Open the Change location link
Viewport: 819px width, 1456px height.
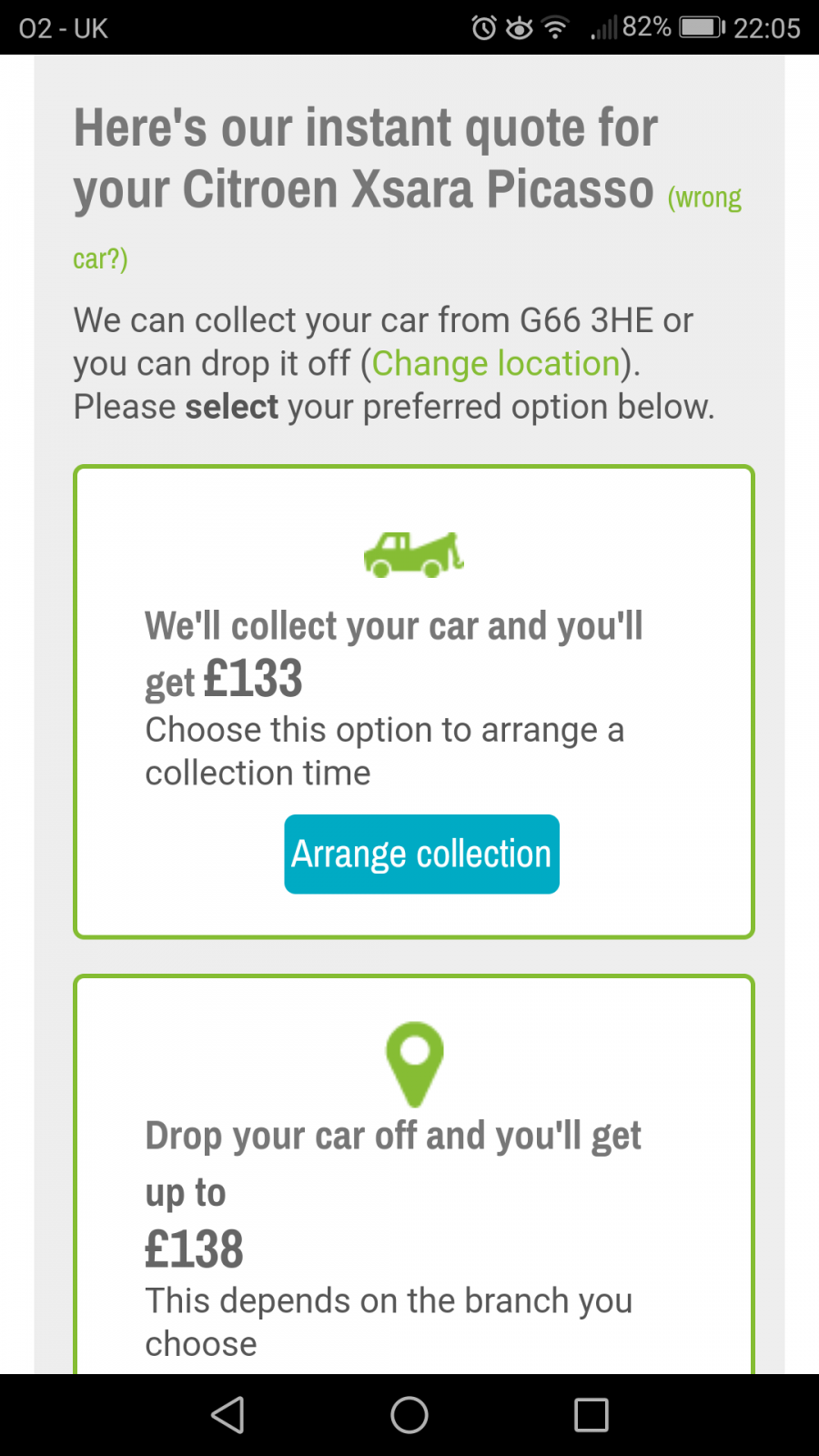[496, 363]
